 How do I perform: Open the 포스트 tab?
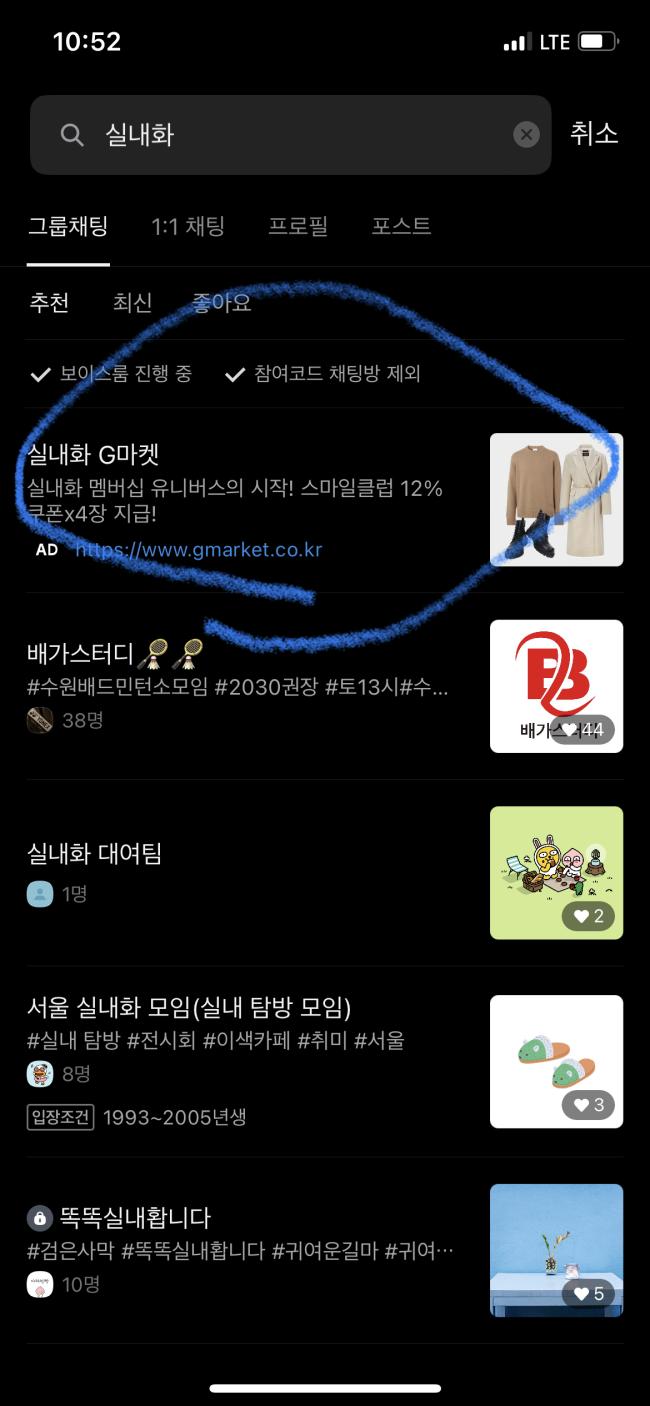pyautogui.click(x=401, y=226)
